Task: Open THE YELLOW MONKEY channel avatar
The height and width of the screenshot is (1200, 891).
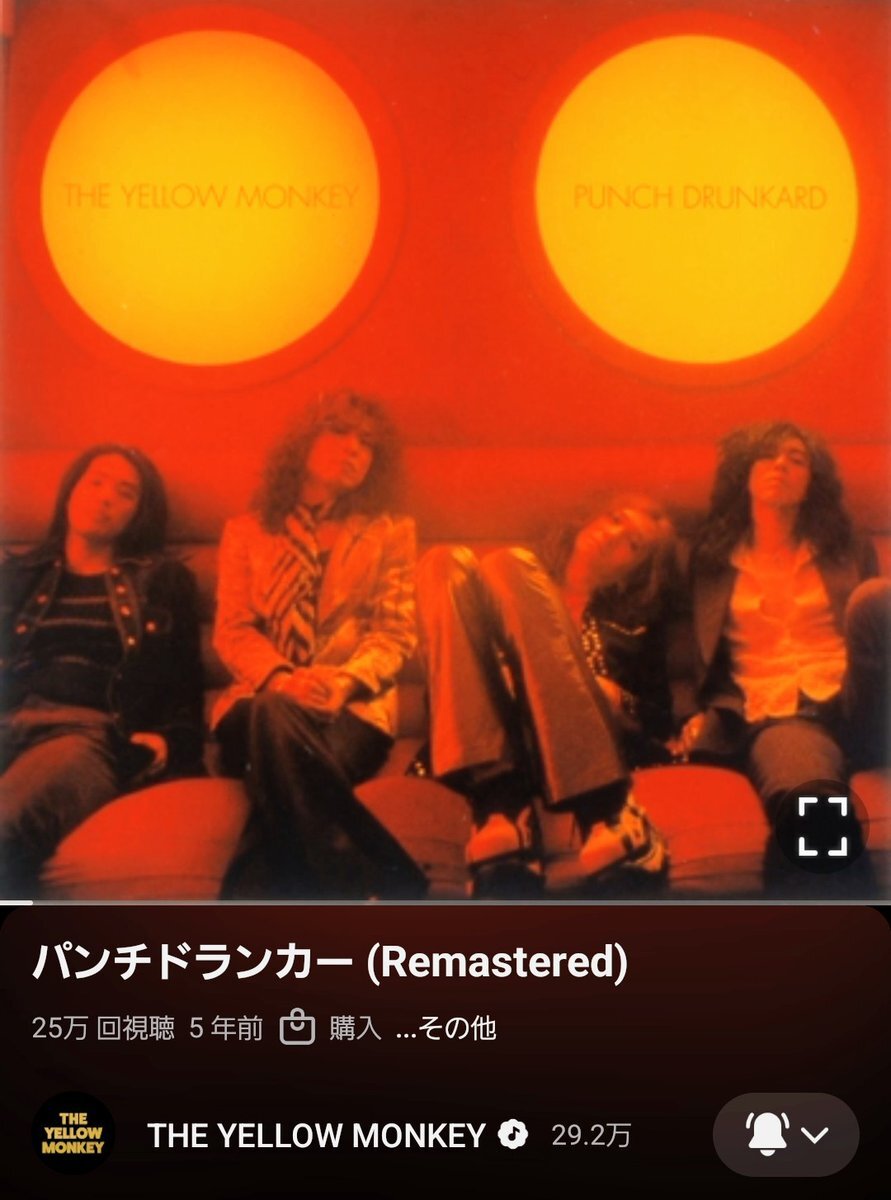Action: [73, 1134]
